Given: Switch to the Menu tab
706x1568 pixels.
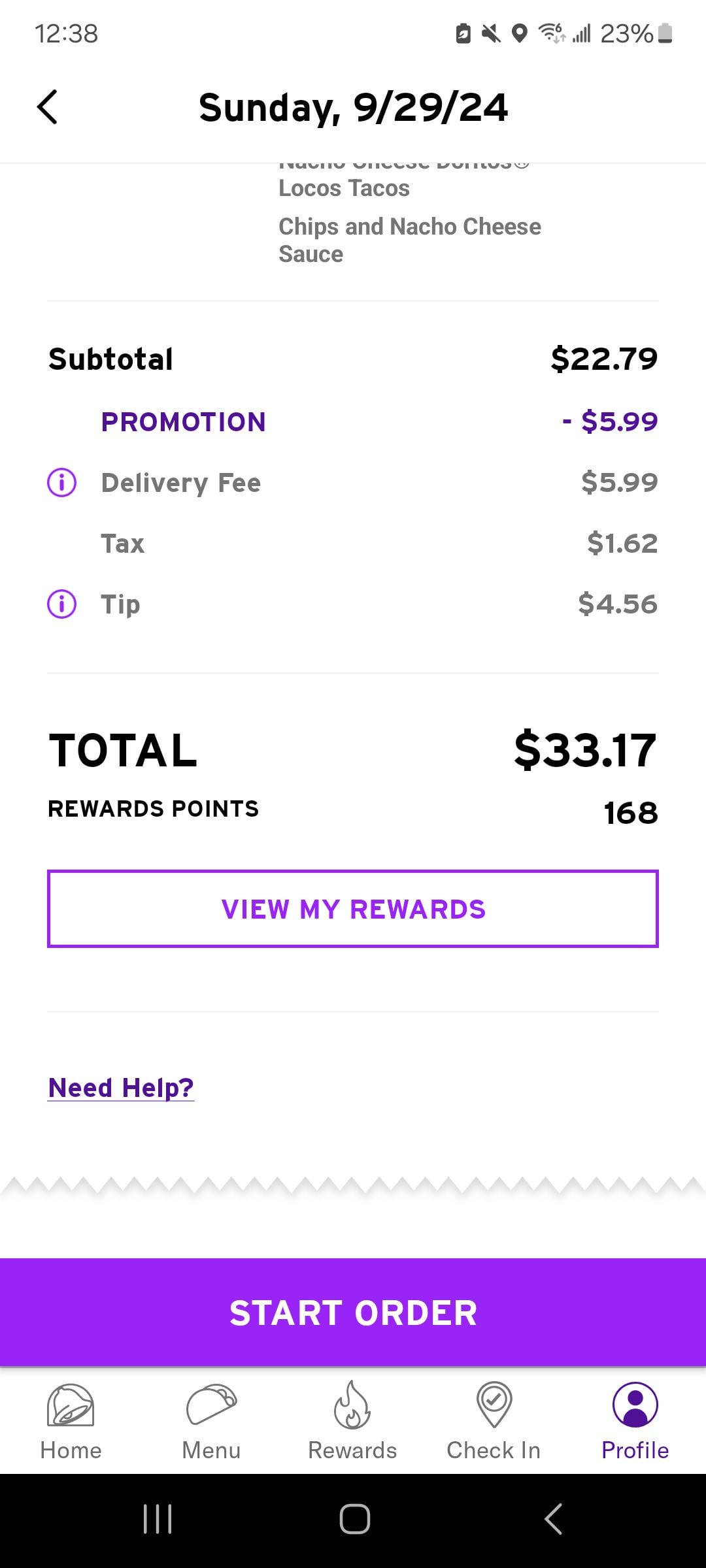Looking at the screenshot, I should [x=211, y=1422].
